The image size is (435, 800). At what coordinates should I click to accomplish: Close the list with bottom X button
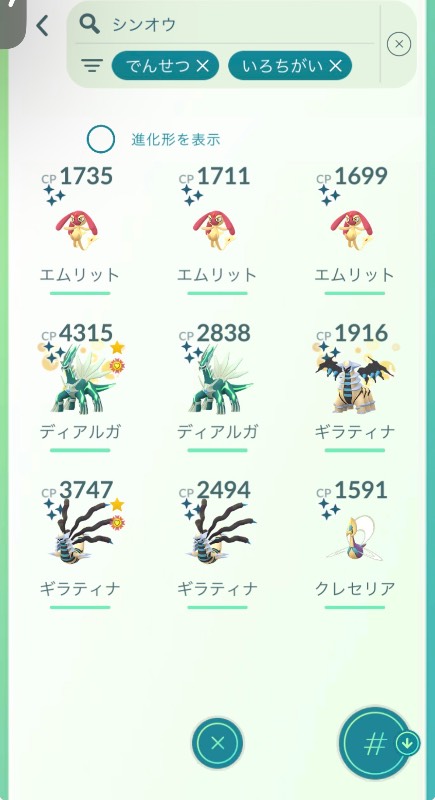point(218,743)
